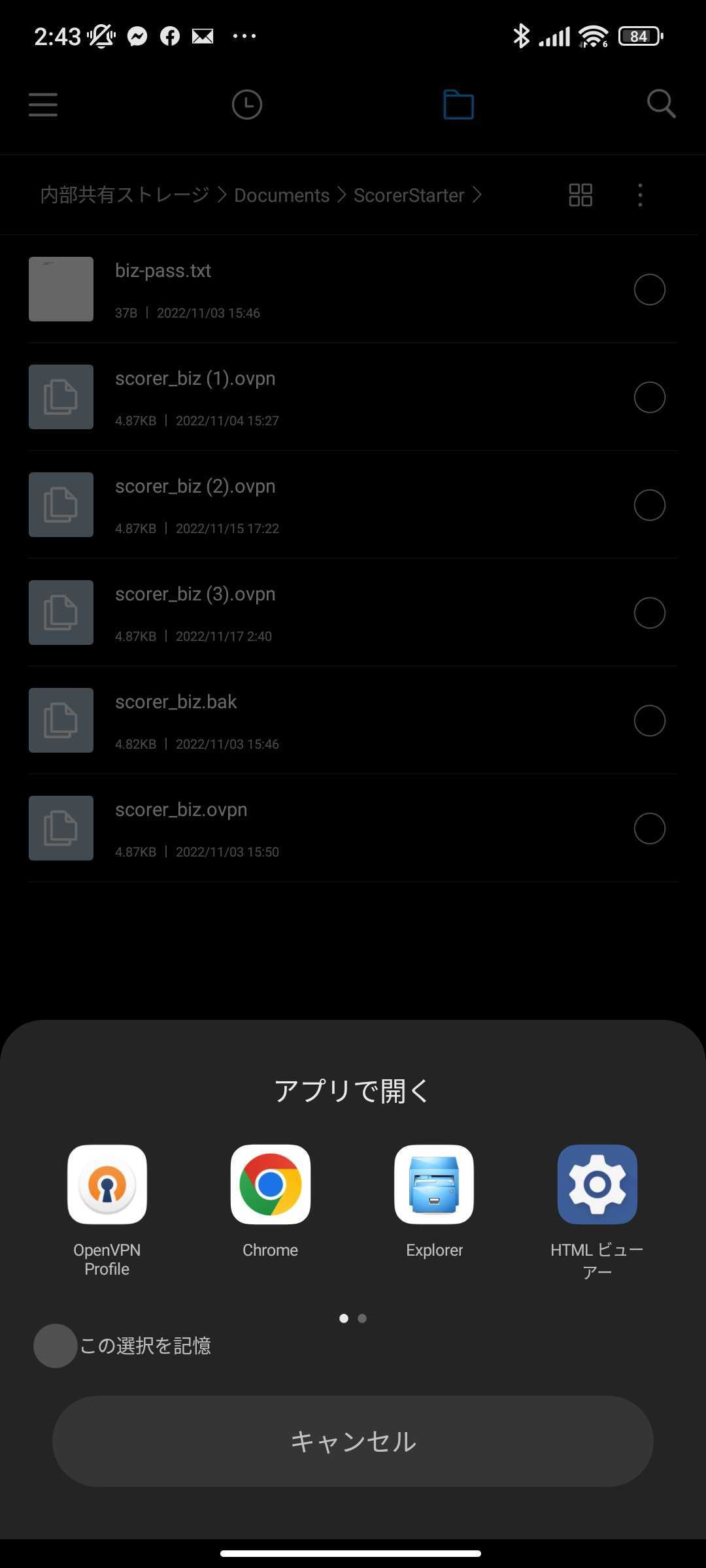Select Explorer from the app chooser
Viewport: 706px width, 1568px height.
point(434,1184)
